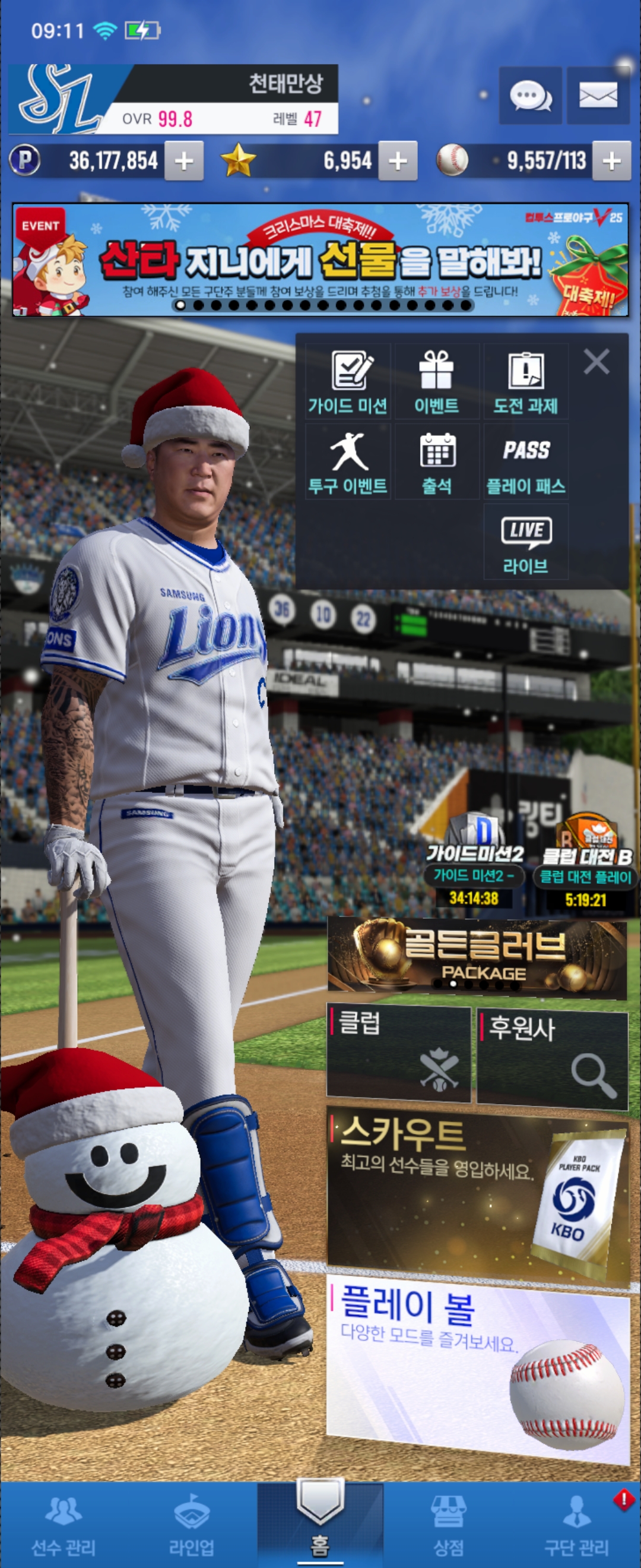
Task: Open the chat speech bubble icon
Action: pyautogui.click(x=529, y=96)
